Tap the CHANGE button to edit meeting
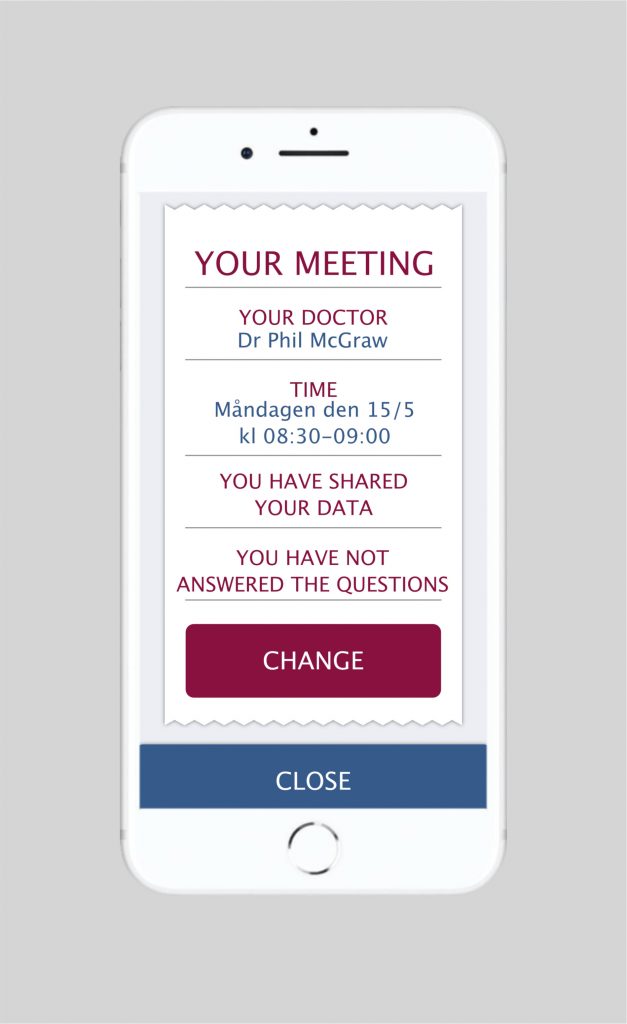This screenshot has width=627, height=1024. (x=313, y=660)
